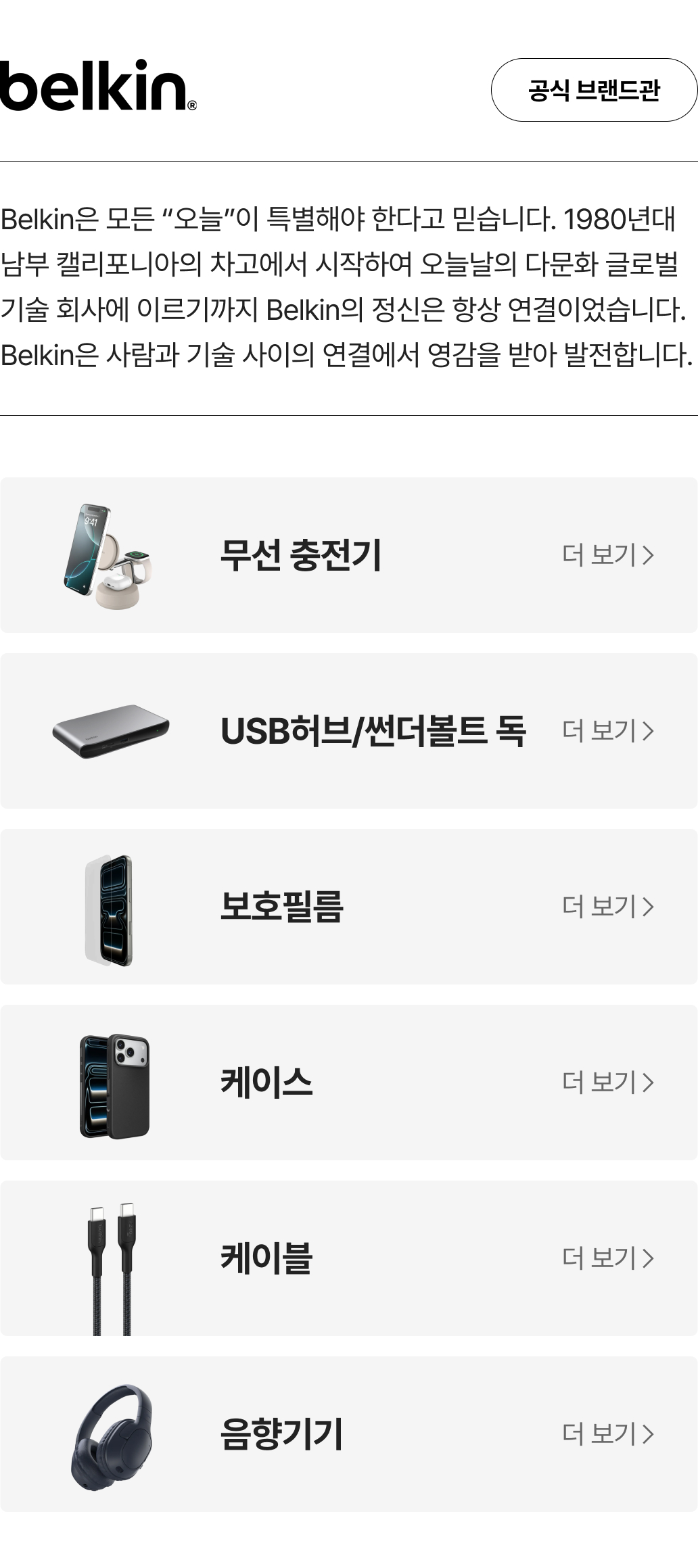698x1568 pixels.
Task: Open the 공식 브랜드관 official brand store
Action: (594, 90)
